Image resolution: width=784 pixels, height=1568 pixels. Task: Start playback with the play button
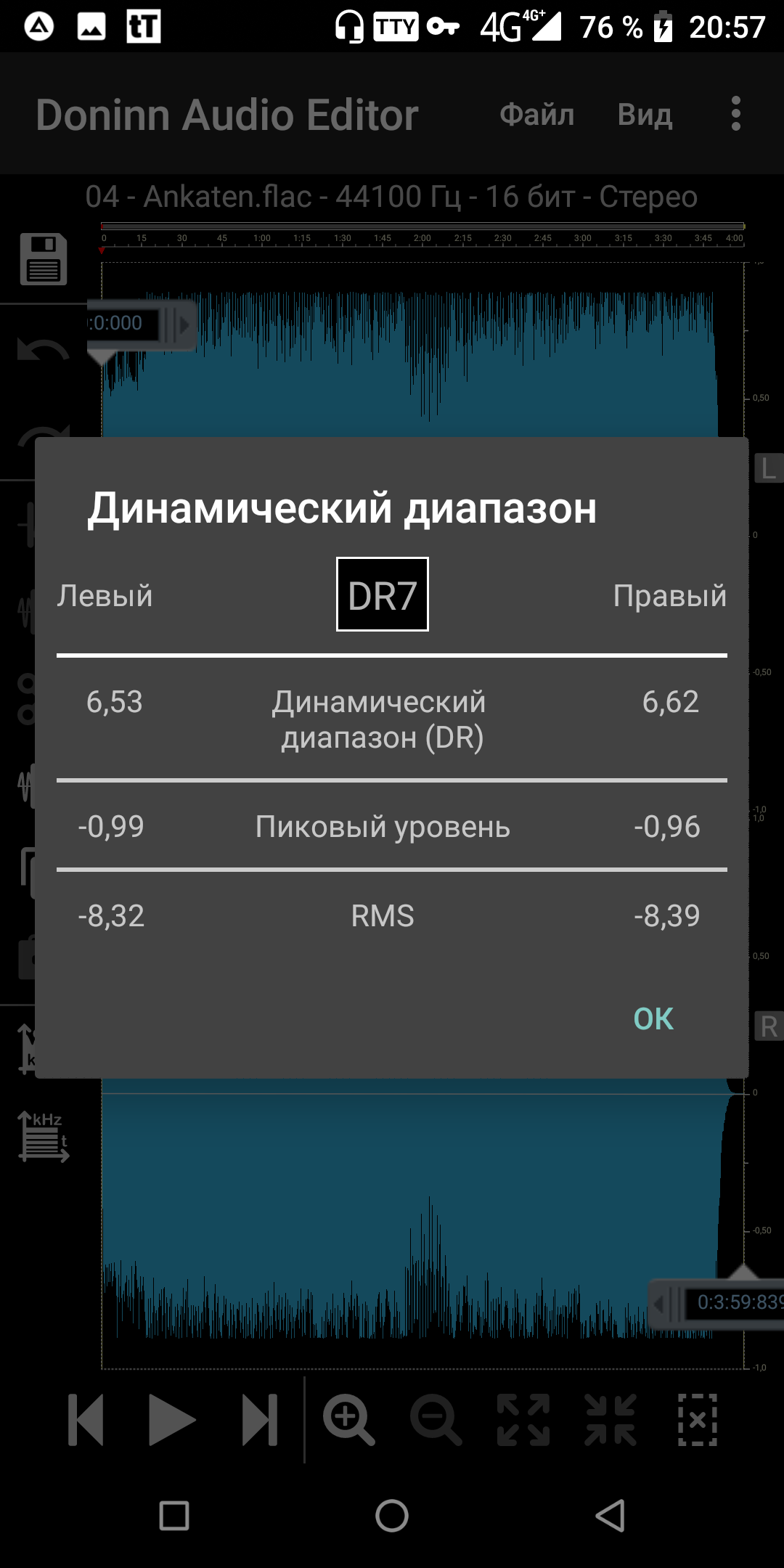tap(172, 1419)
